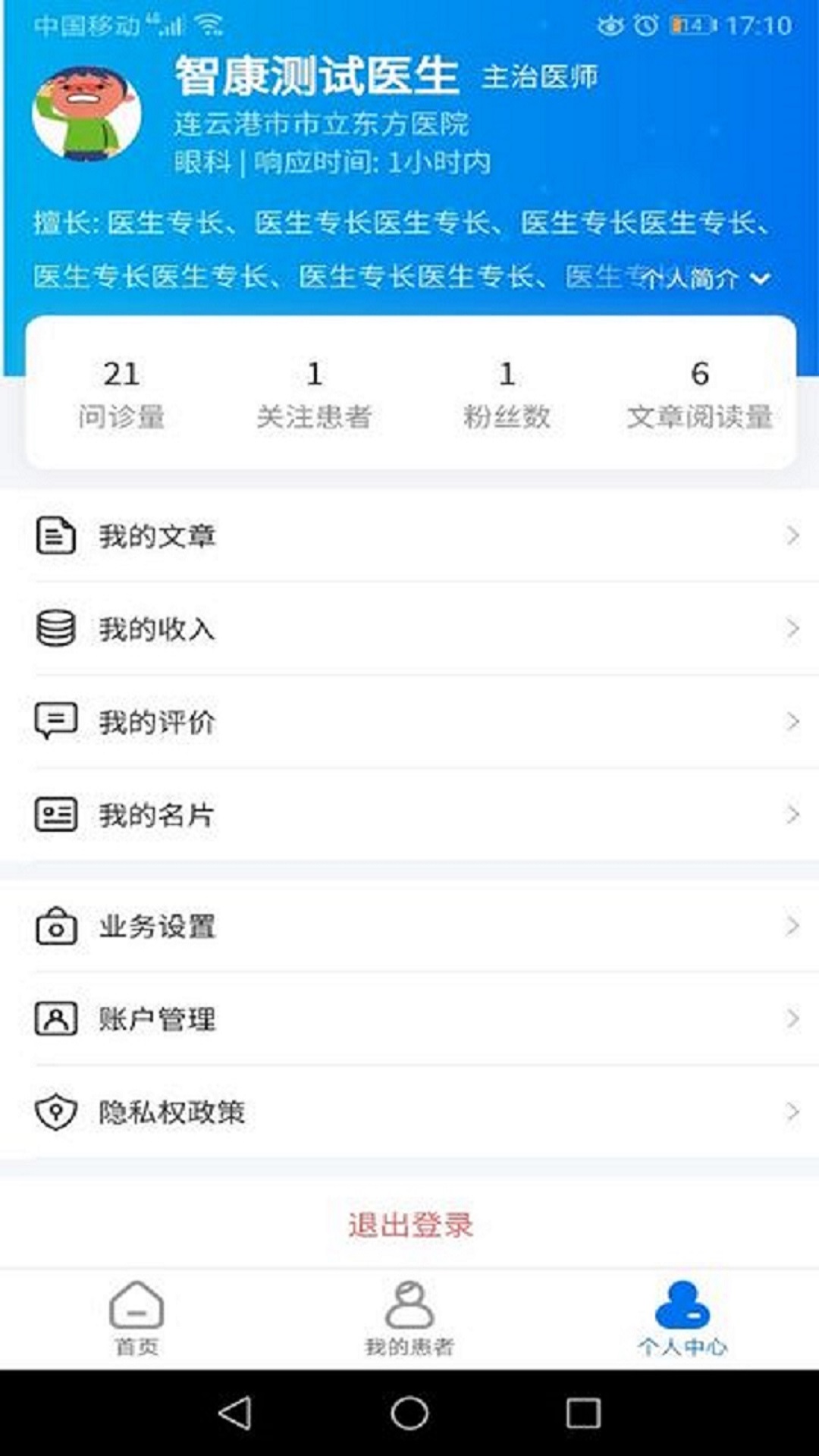Image resolution: width=819 pixels, height=1456 pixels.
Task: Open 账户管理
Action: tap(409, 1018)
